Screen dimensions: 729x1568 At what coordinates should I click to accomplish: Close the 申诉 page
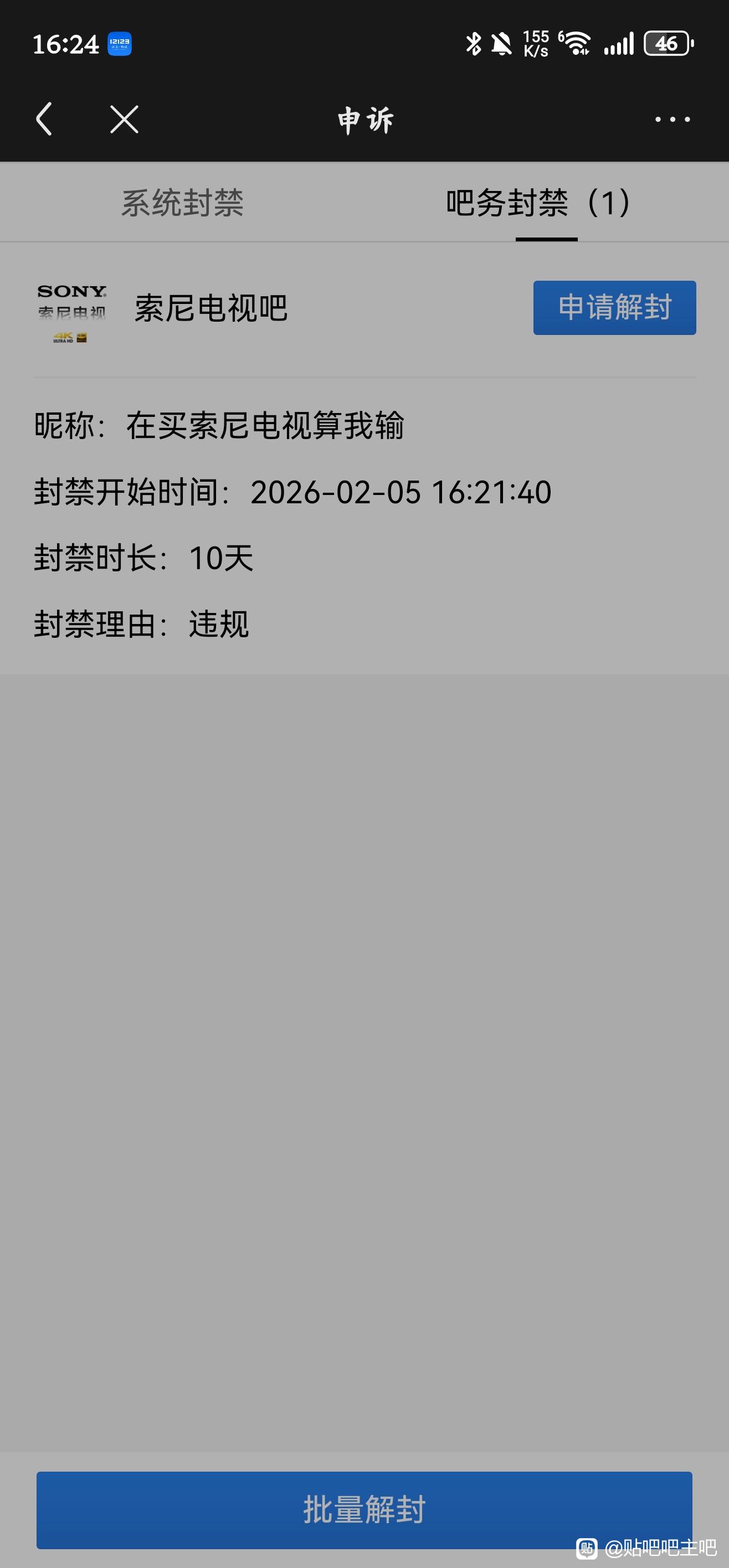click(x=124, y=118)
